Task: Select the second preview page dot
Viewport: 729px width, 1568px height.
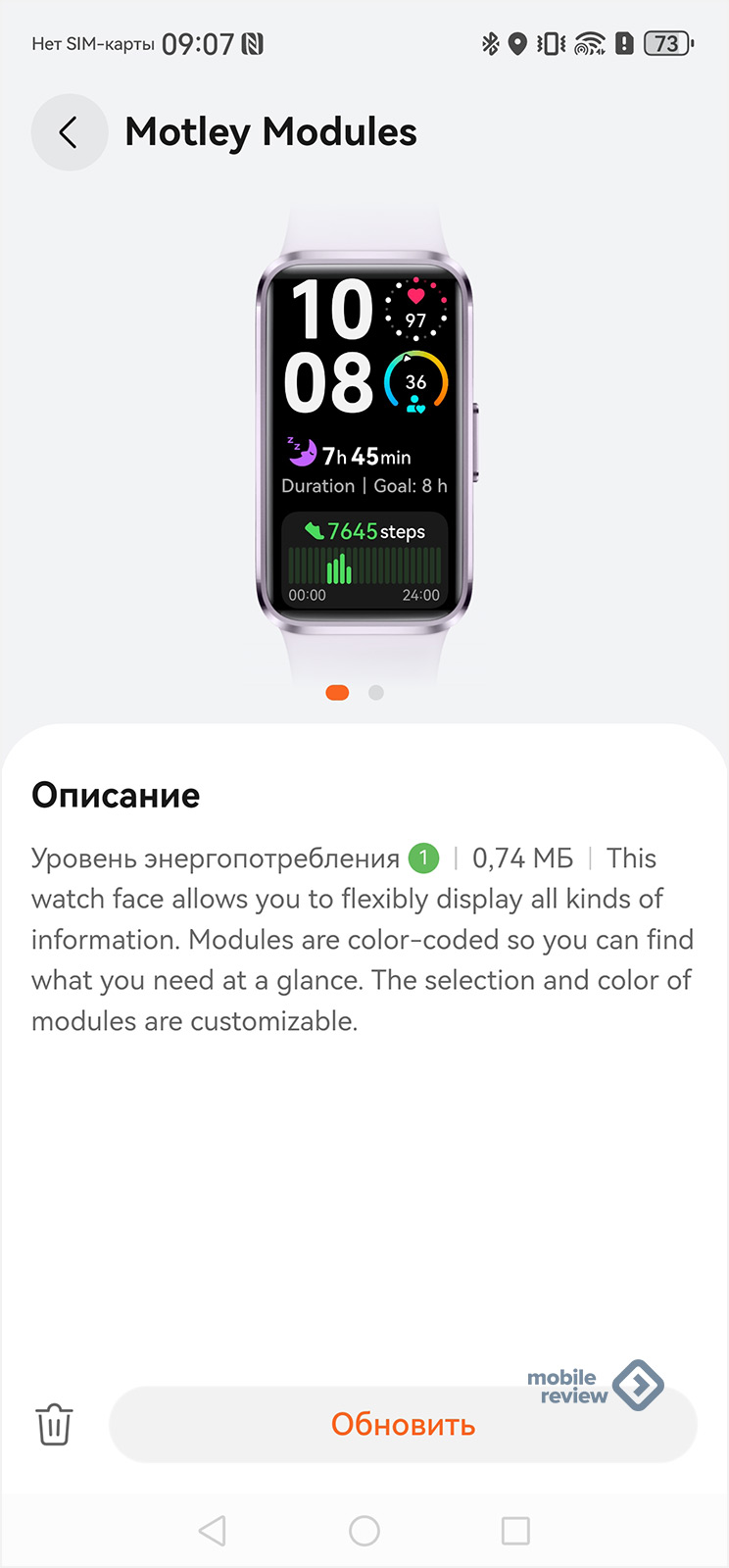Action: [375, 693]
